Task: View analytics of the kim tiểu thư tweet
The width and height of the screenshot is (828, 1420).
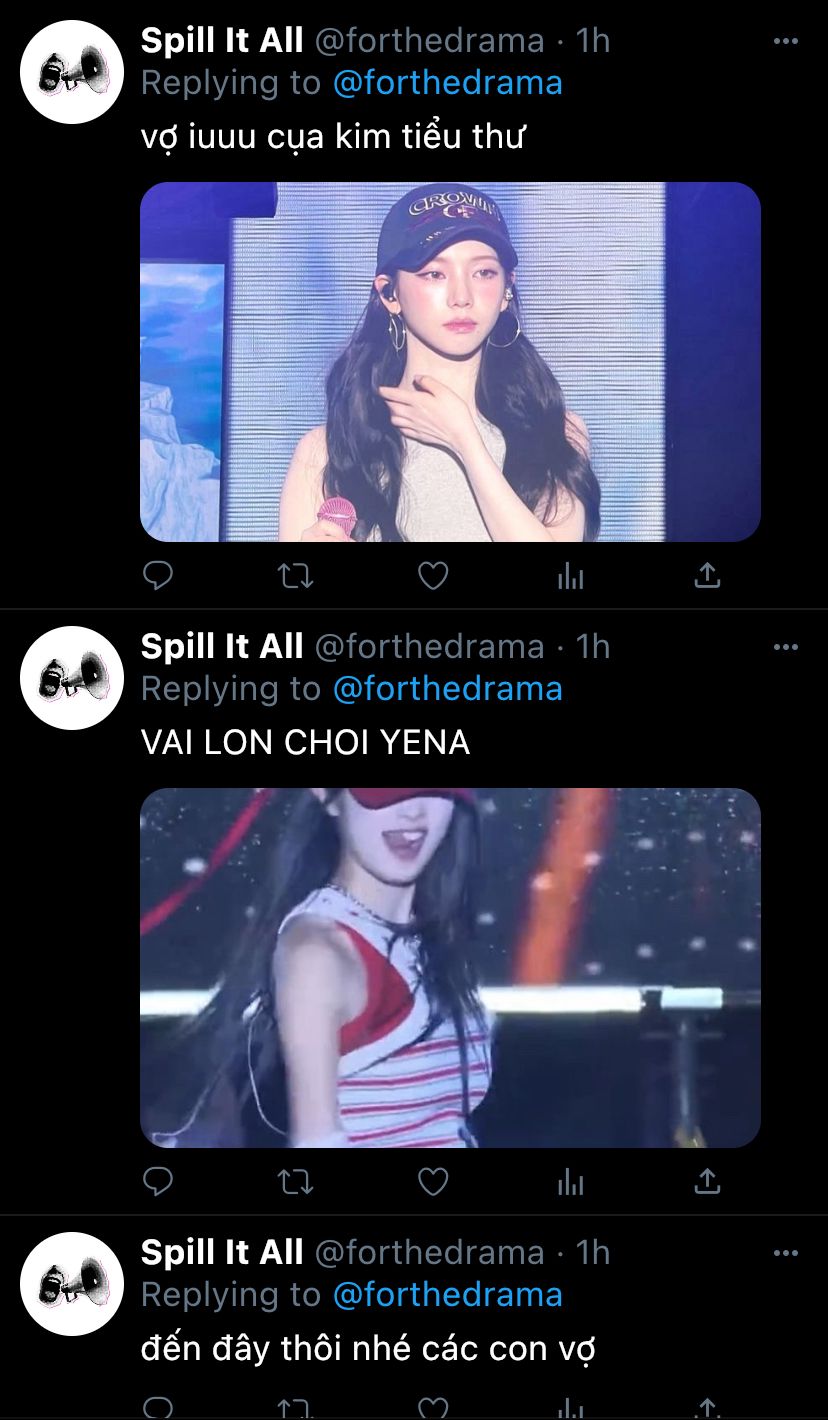Action: (x=570, y=575)
